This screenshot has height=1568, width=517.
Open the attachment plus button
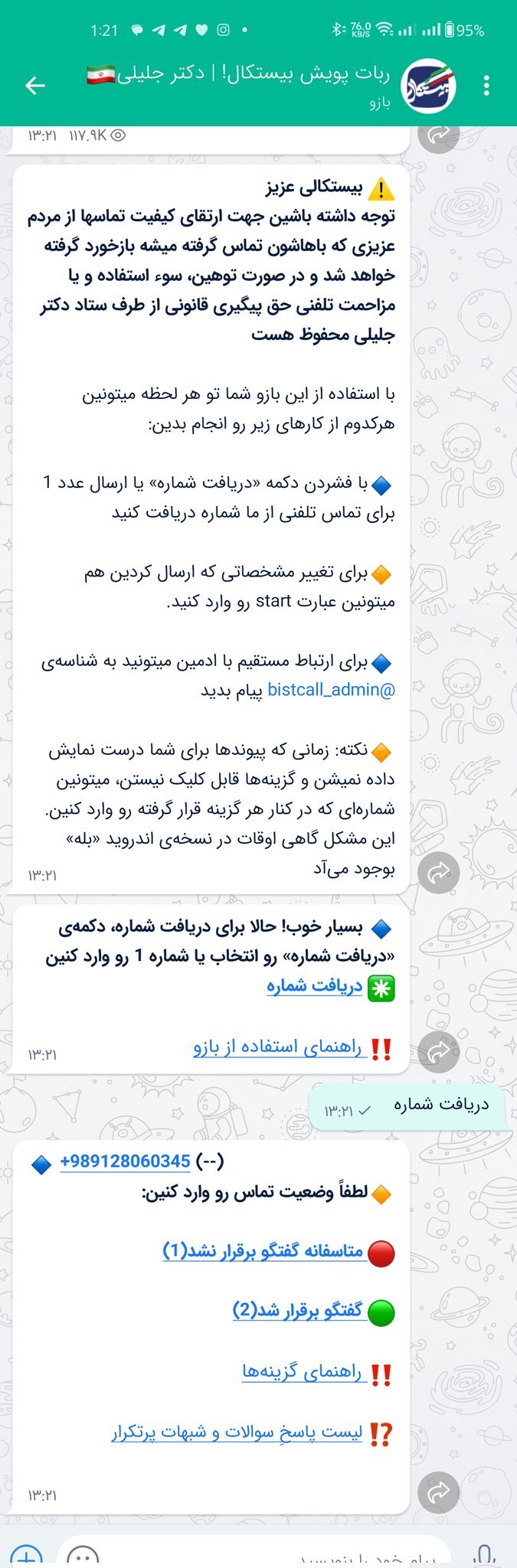26,1559
